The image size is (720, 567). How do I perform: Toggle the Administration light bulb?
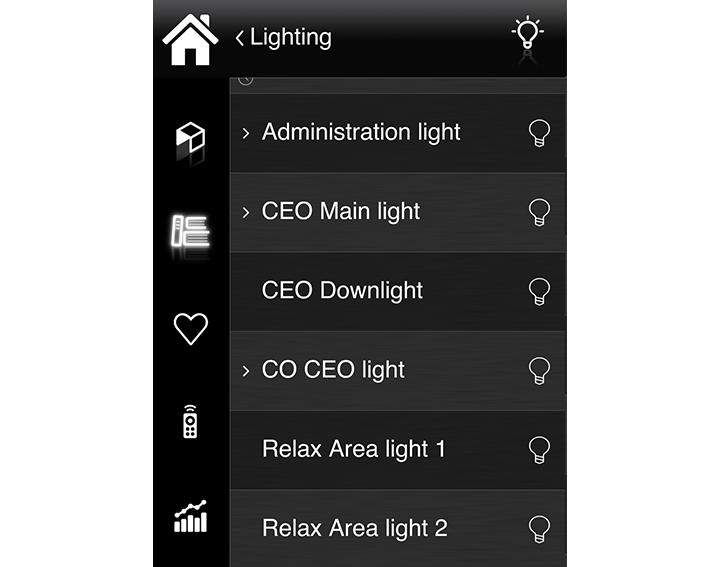539,133
